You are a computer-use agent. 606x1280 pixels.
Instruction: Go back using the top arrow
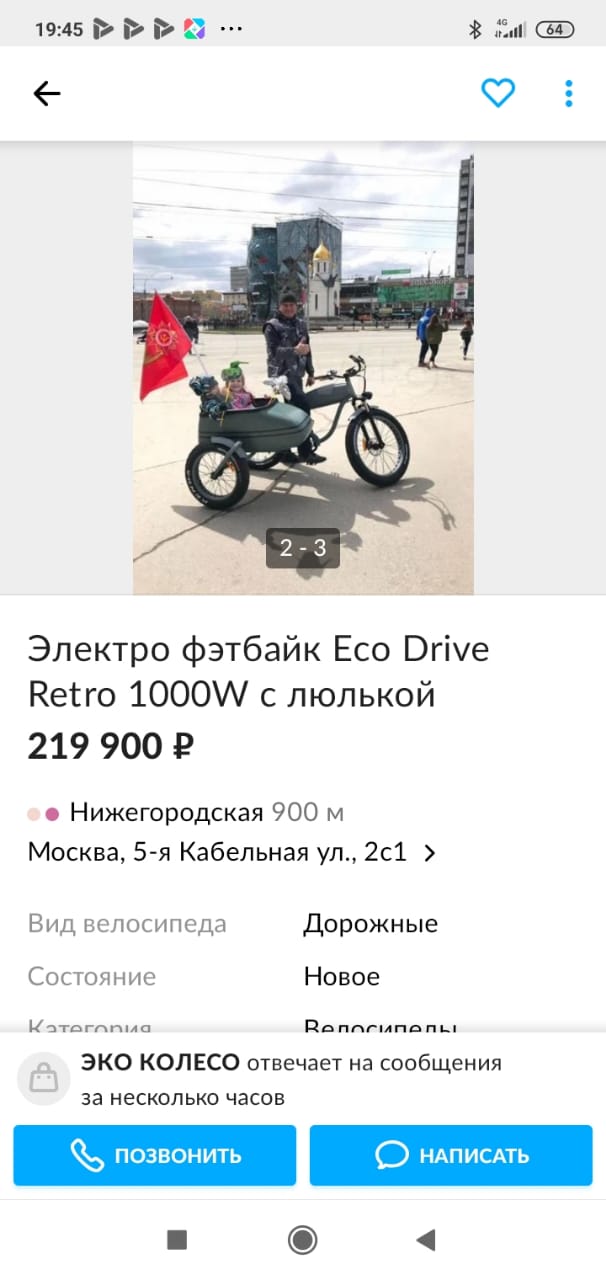pyautogui.click(x=47, y=94)
